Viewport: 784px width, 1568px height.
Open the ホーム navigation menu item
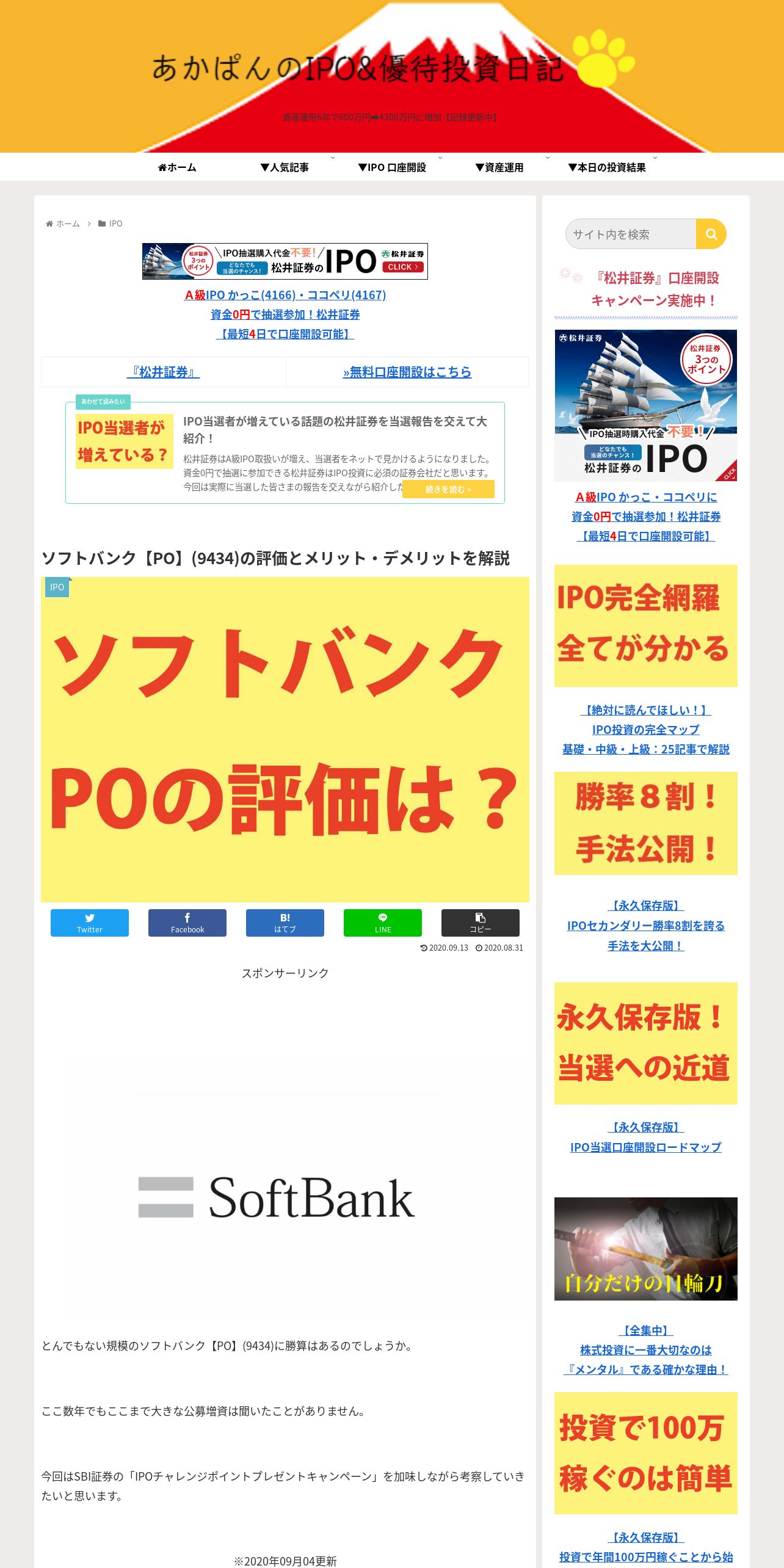click(177, 167)
